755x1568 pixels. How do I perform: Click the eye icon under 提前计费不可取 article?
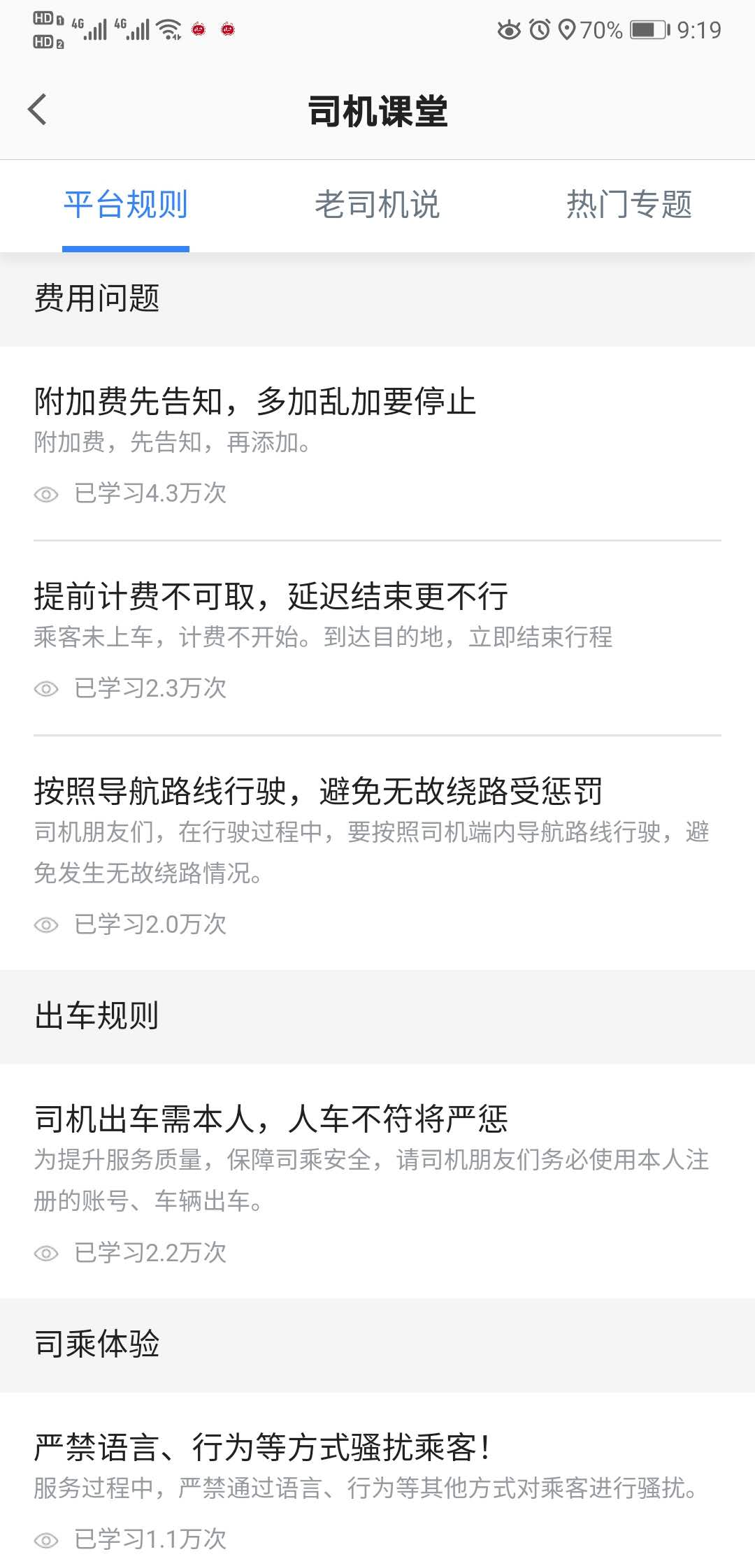click(x=45, y=688)
